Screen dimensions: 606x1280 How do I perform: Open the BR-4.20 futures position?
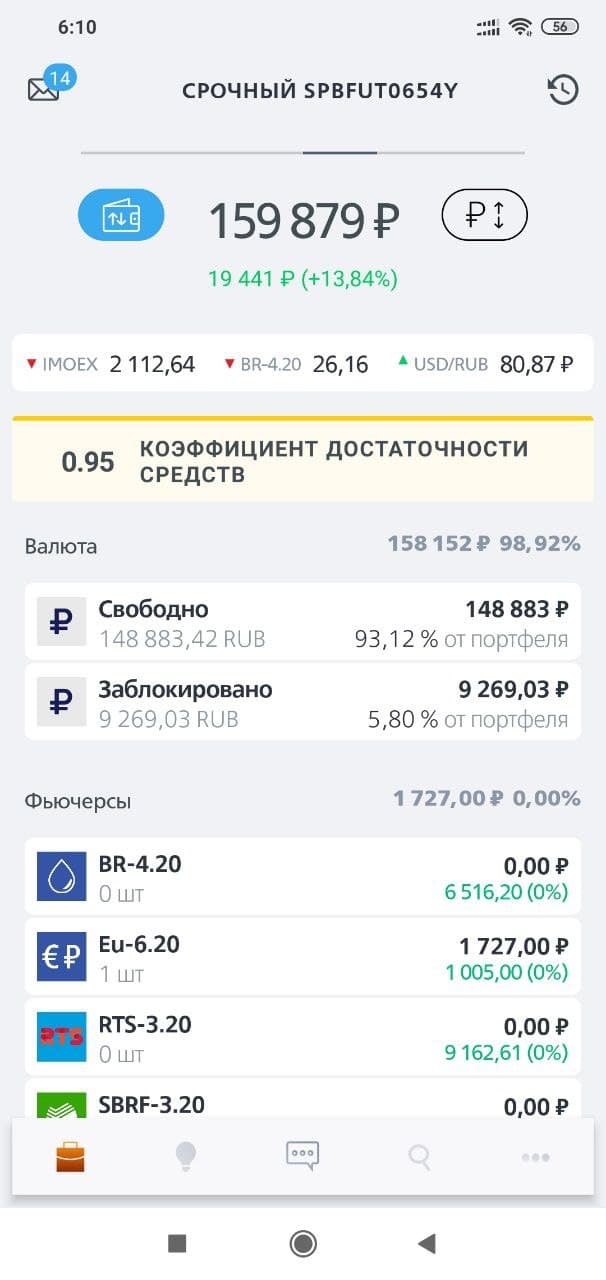coord(302,876)
